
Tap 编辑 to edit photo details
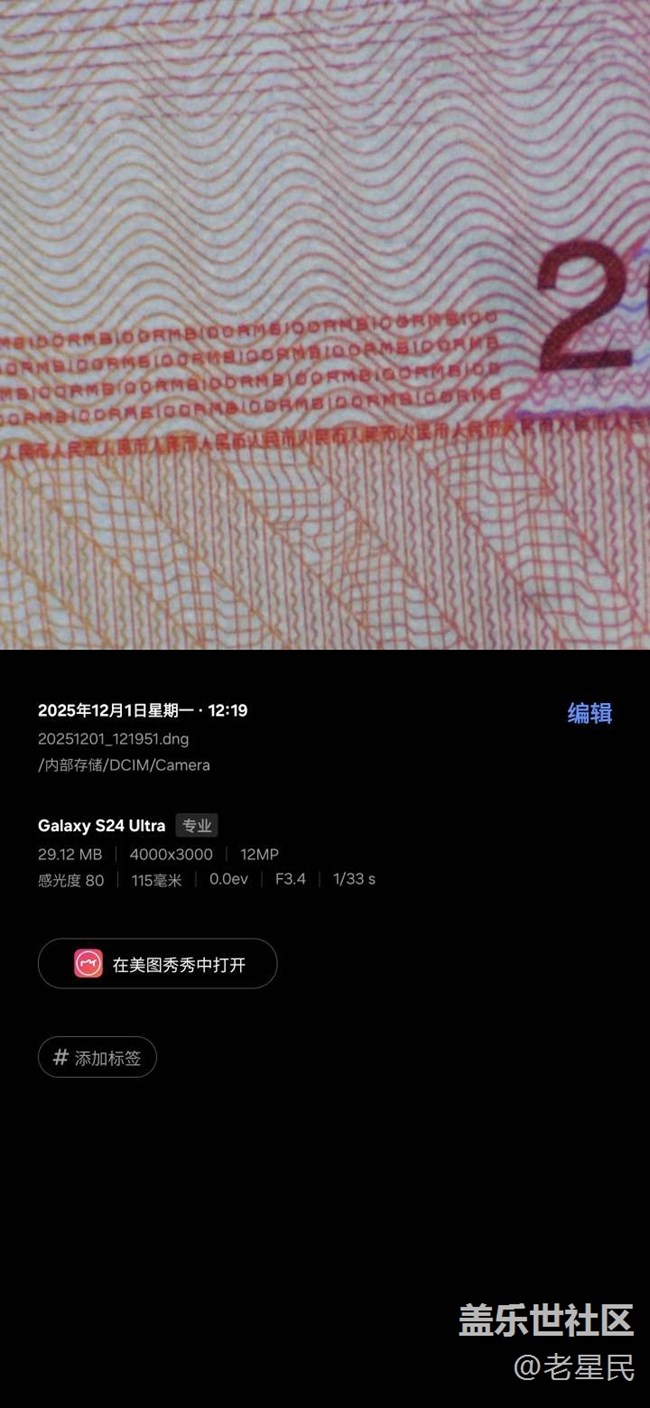pos(589,713)
